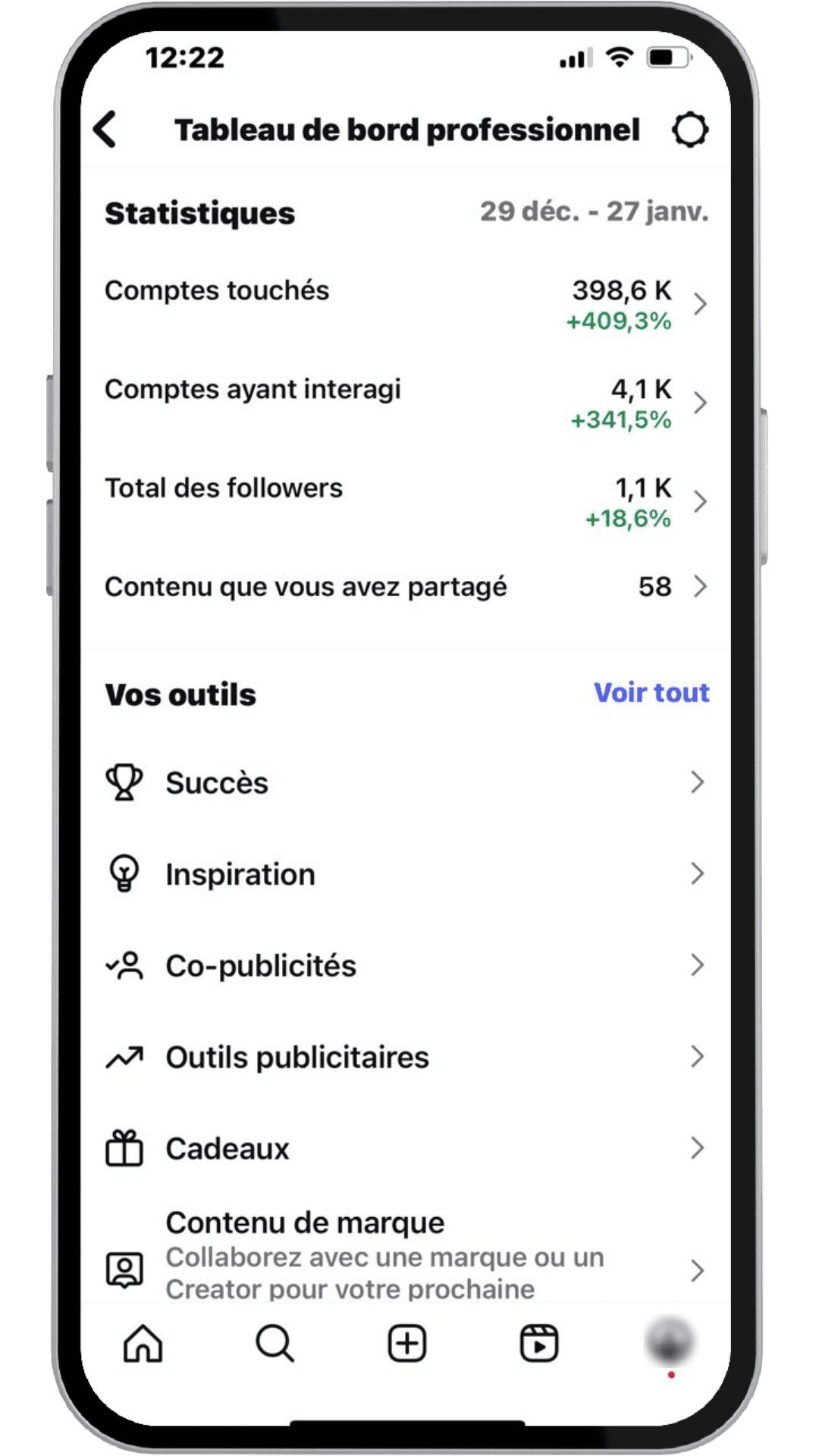The height and width of the screenshot is (1456, 819).
Task: Go back using the back arrow
Action: (105, 129)
